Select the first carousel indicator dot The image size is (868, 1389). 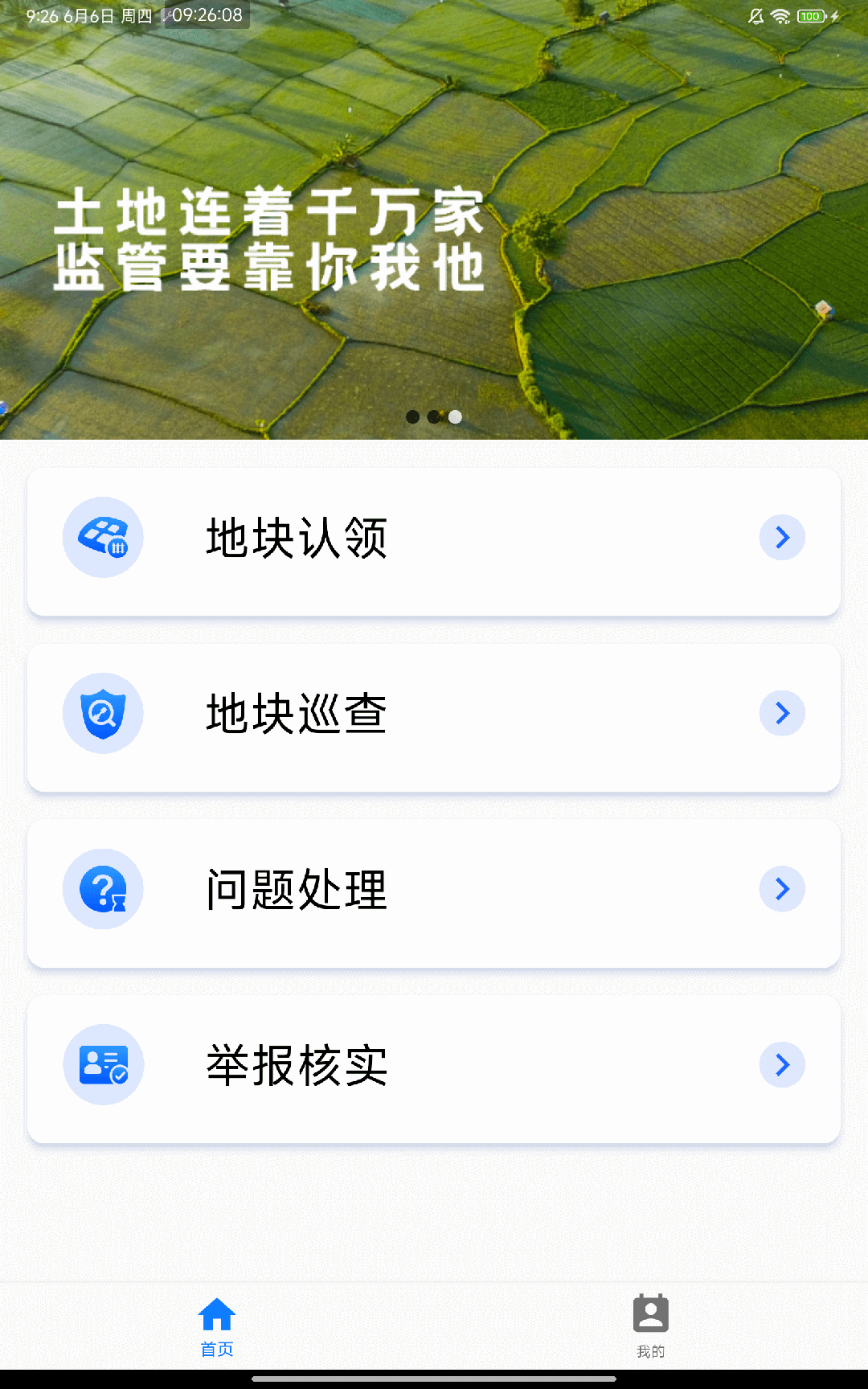(414, 417)
